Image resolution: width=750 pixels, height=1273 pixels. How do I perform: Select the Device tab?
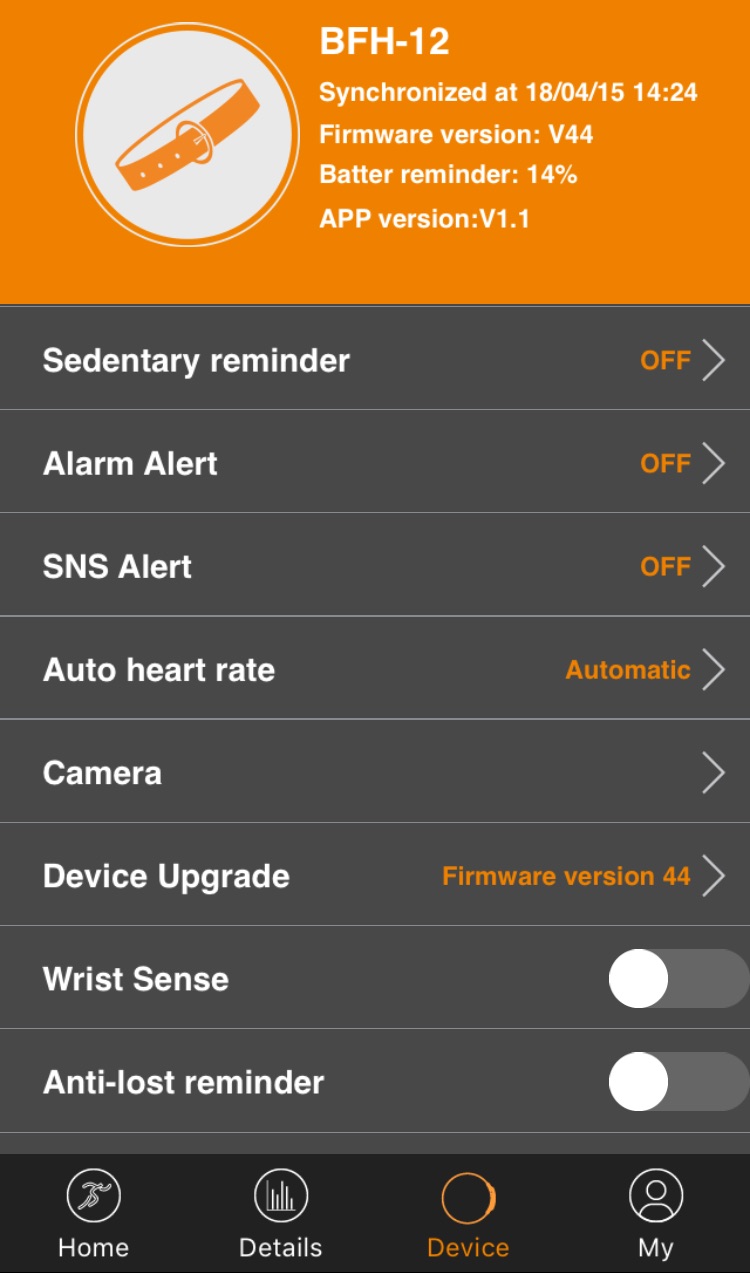coord(468,1214)
